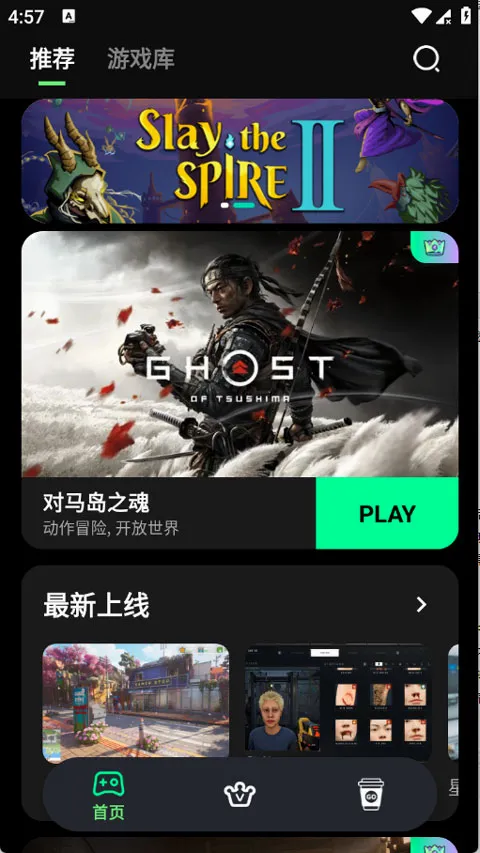Open the street scene game thumbnail
This screenshot has width=480, height=853.
(x=136, y=703)
